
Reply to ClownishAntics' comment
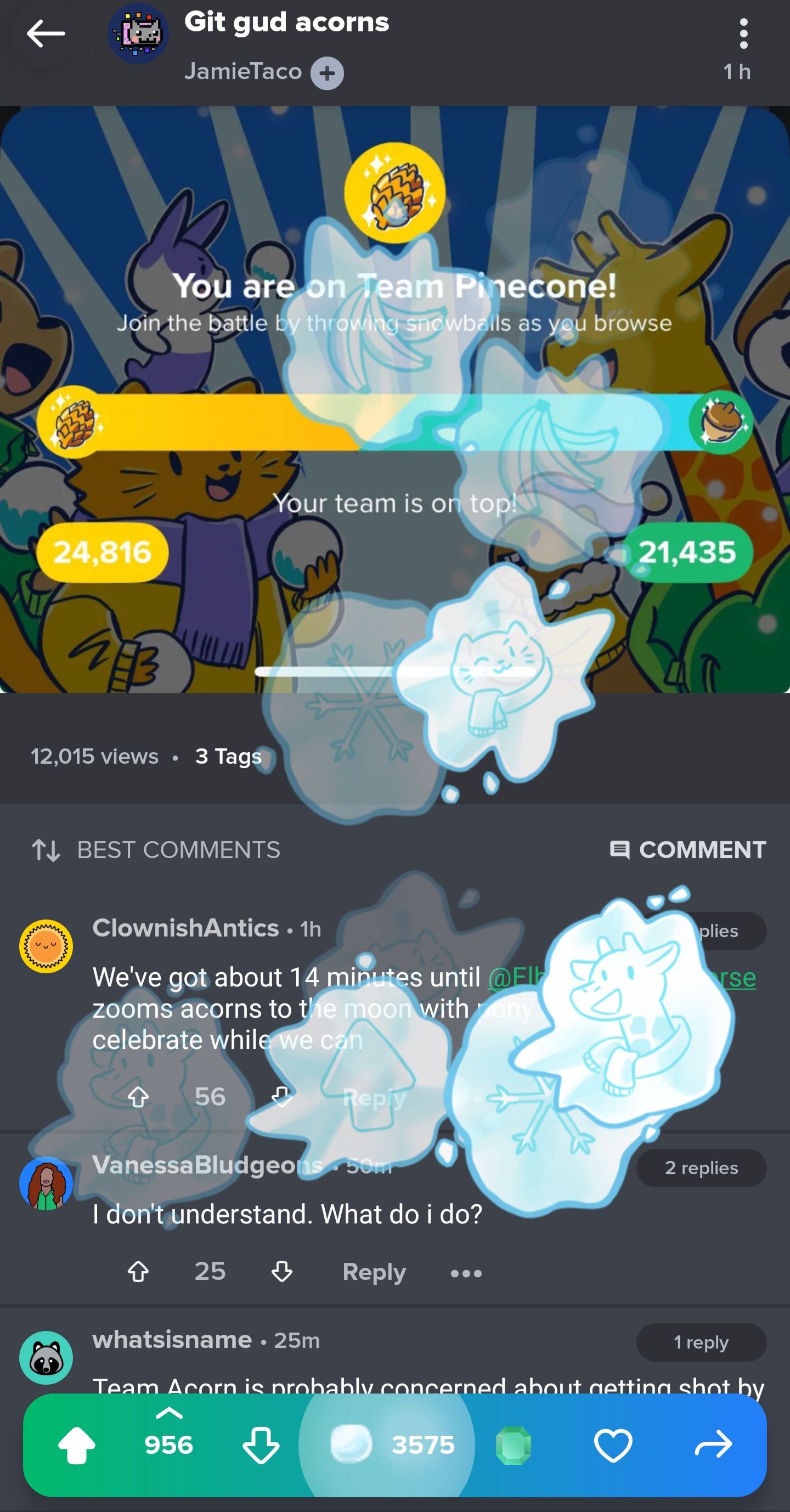(374, 1098)
